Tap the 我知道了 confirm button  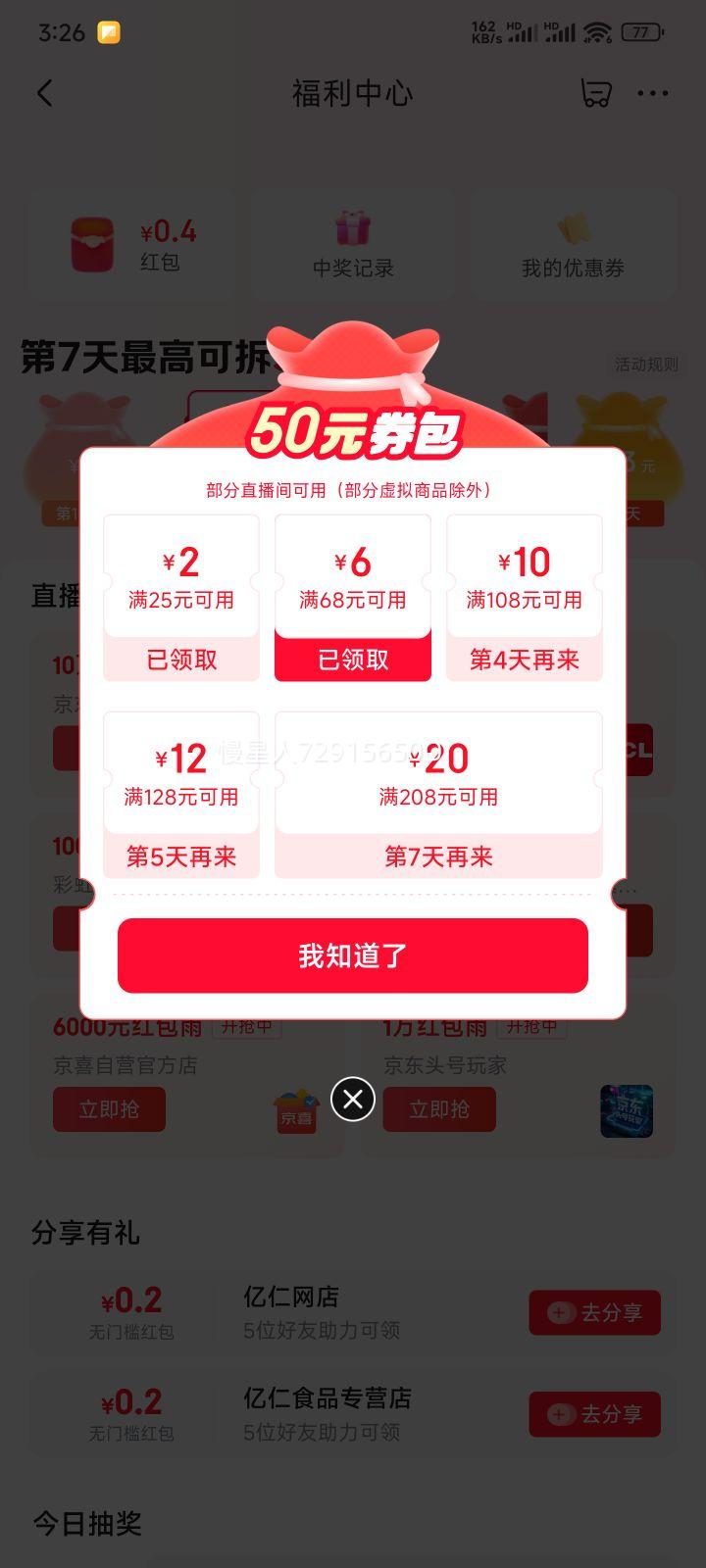353,955
